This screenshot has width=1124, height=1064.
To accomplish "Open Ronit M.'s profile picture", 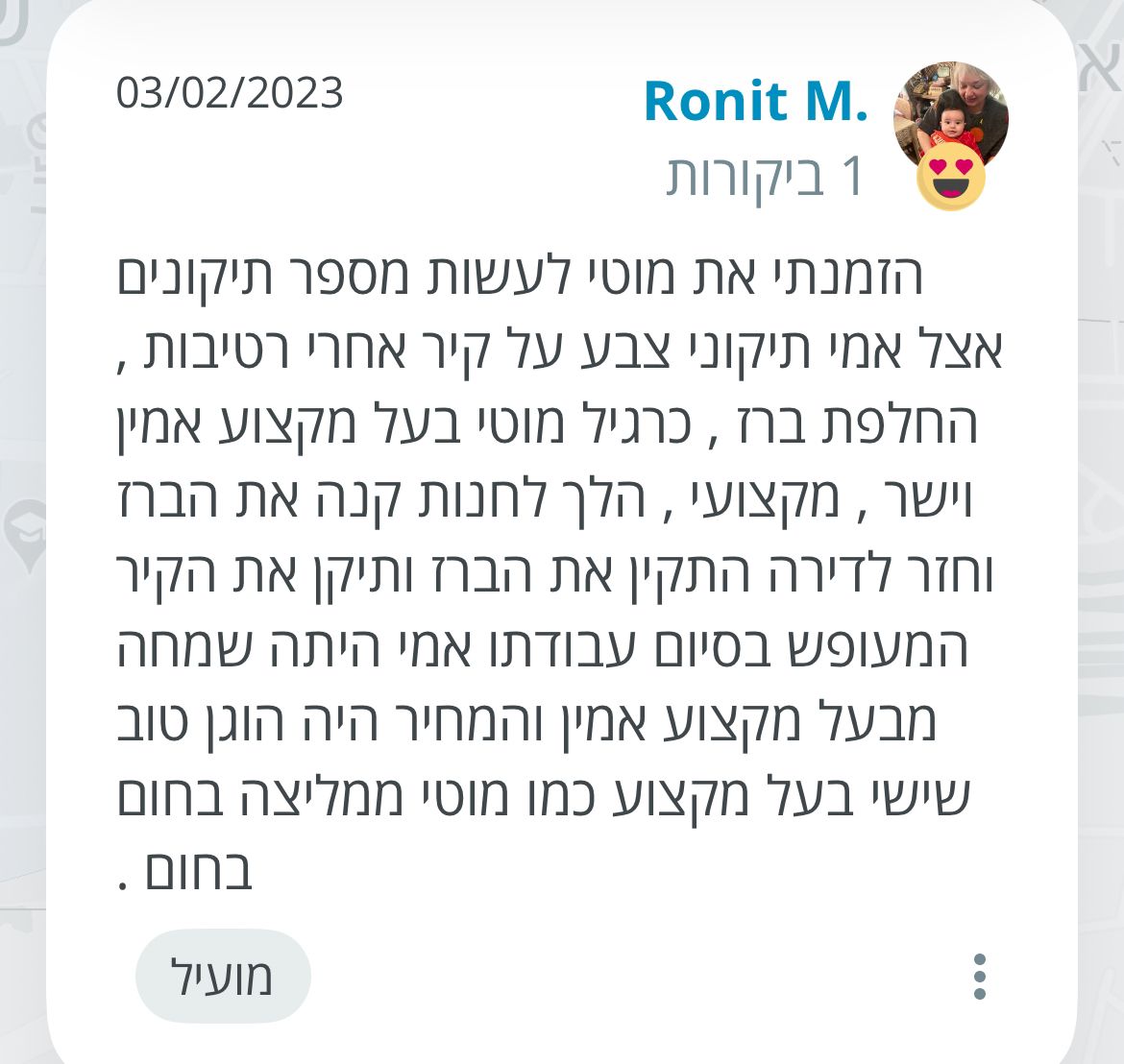I will [950, 119].
